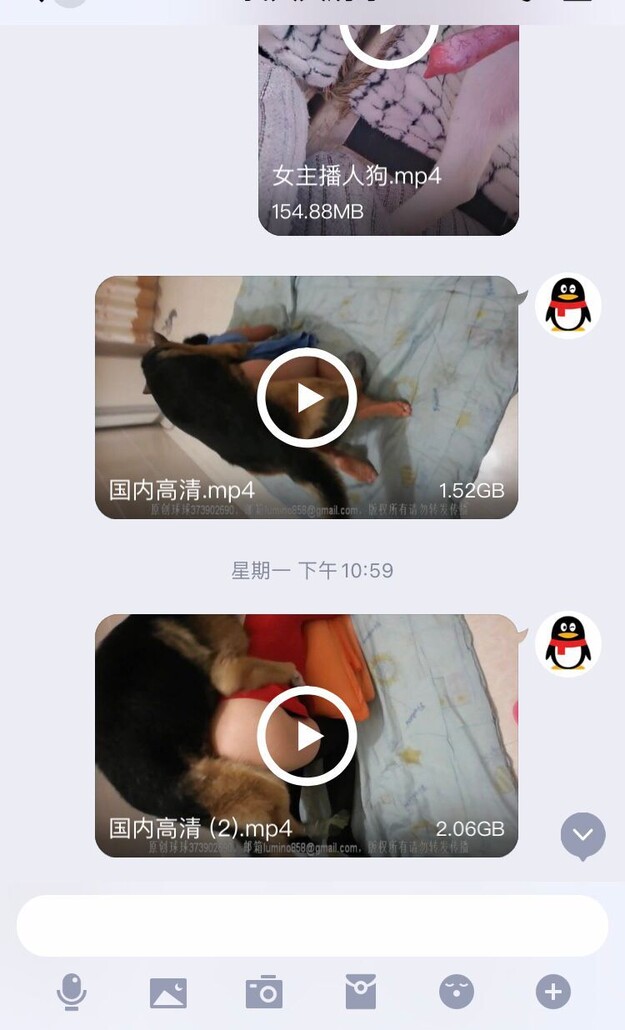Screen dimensions: 625x1030
Task: Start voice input with the microphone icon
Action: coord(71,991)
